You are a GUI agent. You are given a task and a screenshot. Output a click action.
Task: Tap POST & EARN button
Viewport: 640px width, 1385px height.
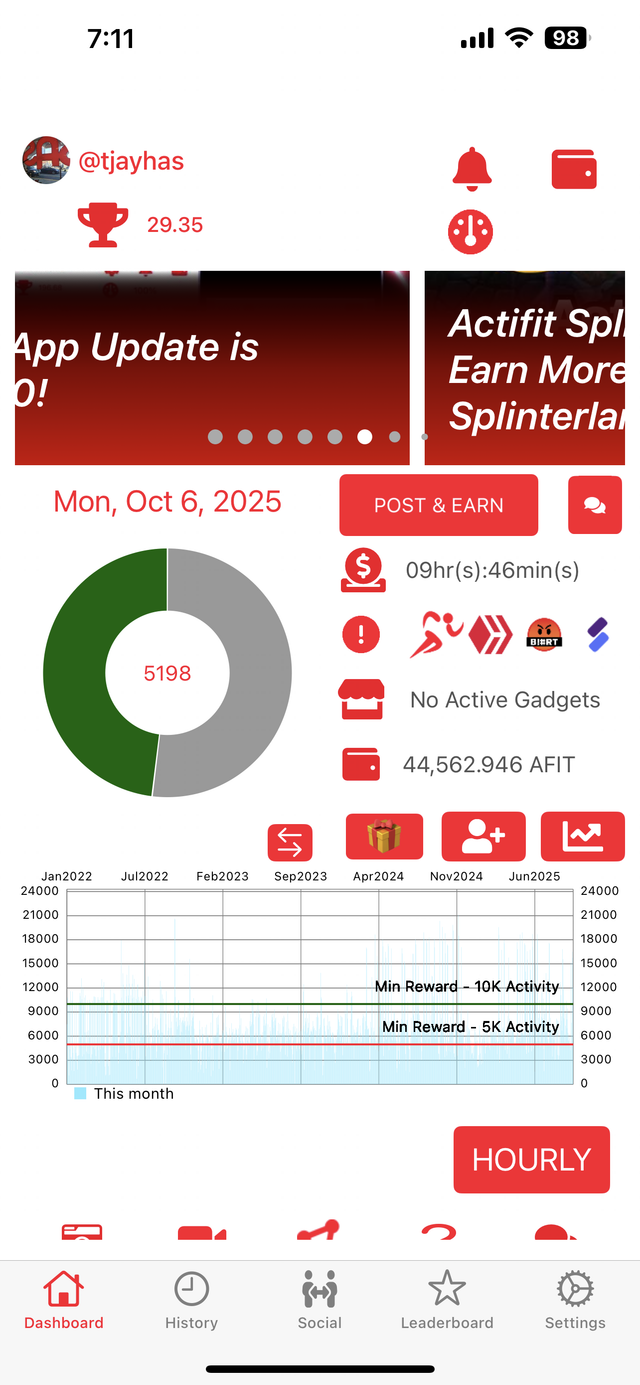pyautogui.click(x=438, y=505)
